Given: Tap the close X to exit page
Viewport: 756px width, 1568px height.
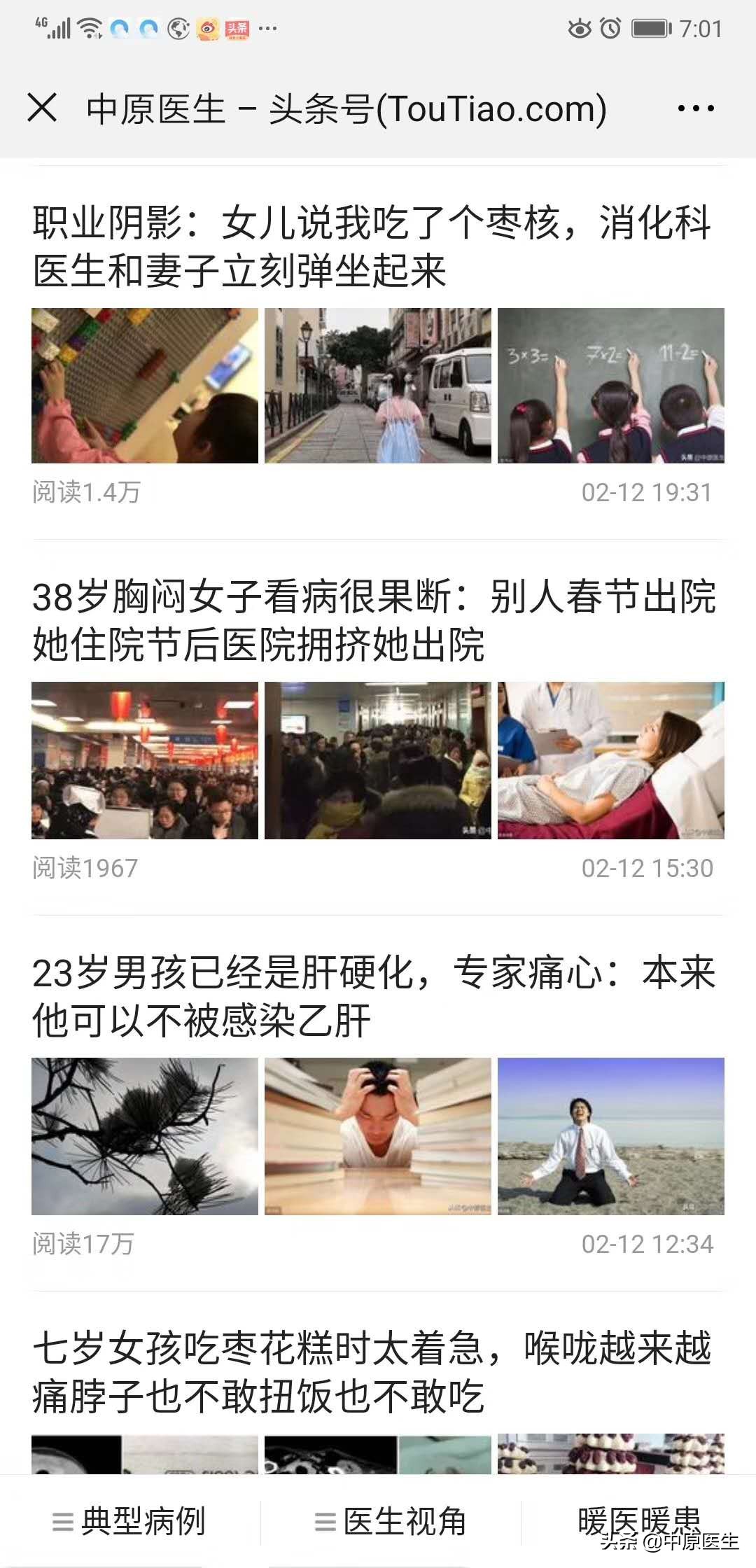Looking at the screenshot, I should (x=43, y=107).
